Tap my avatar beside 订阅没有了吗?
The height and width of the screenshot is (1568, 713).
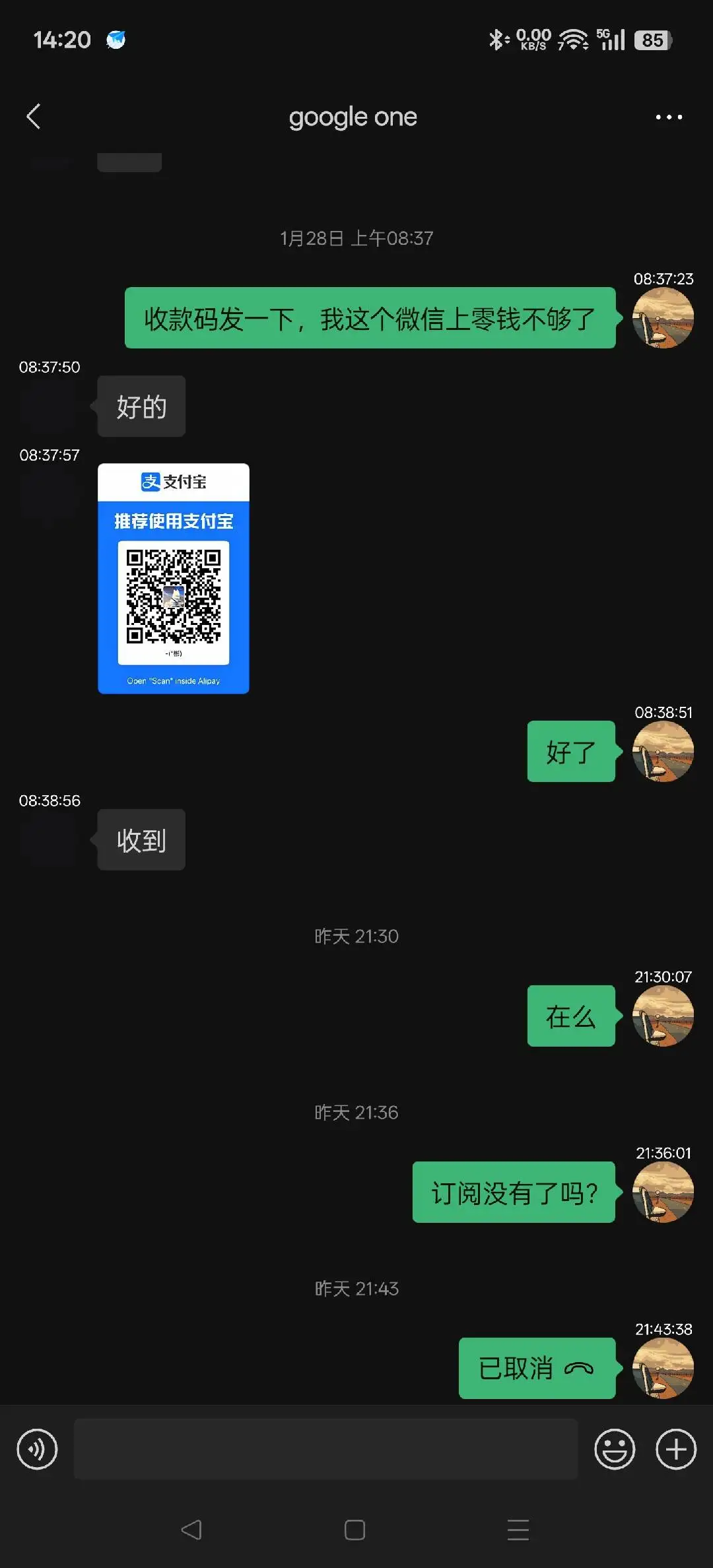(662, 1192)
